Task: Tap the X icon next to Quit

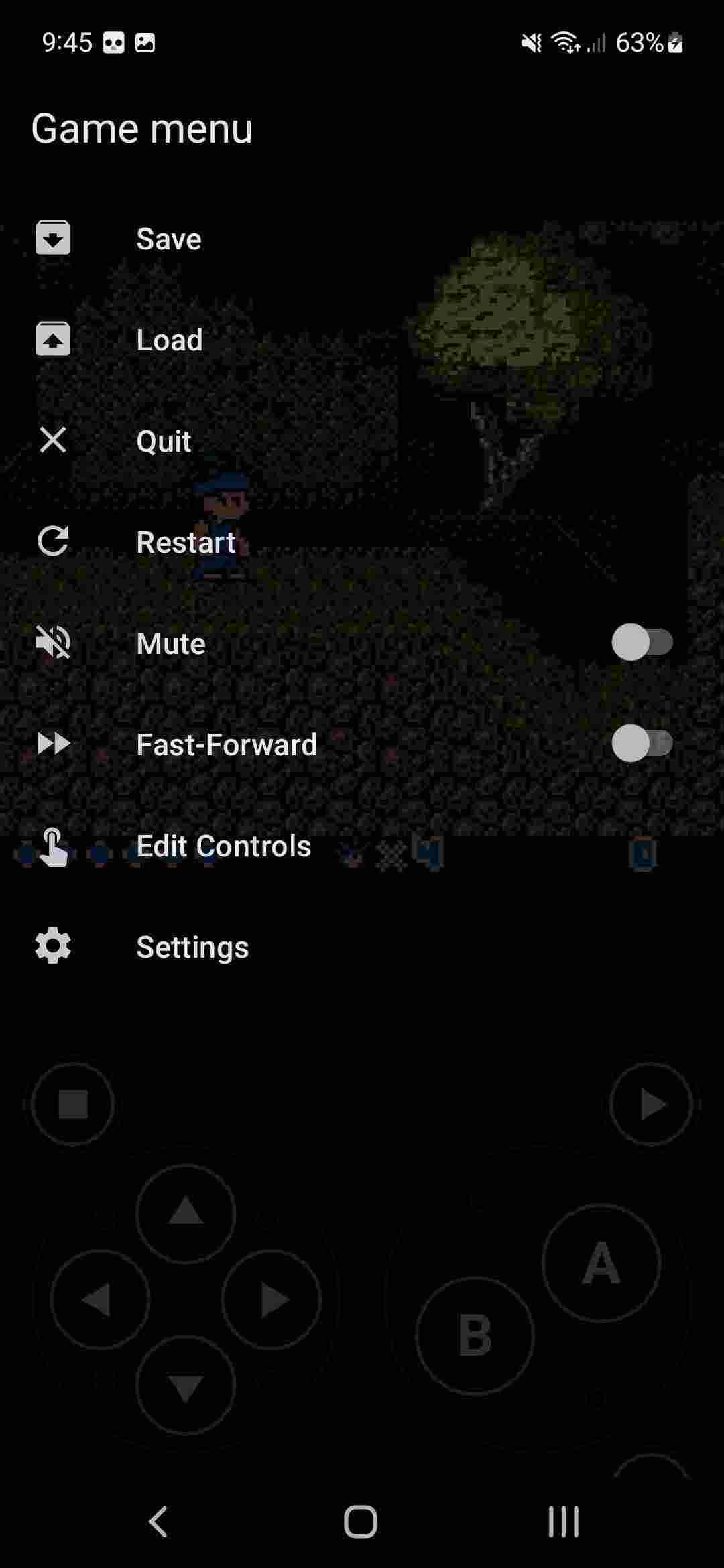Action: click(x=52, y=440)
